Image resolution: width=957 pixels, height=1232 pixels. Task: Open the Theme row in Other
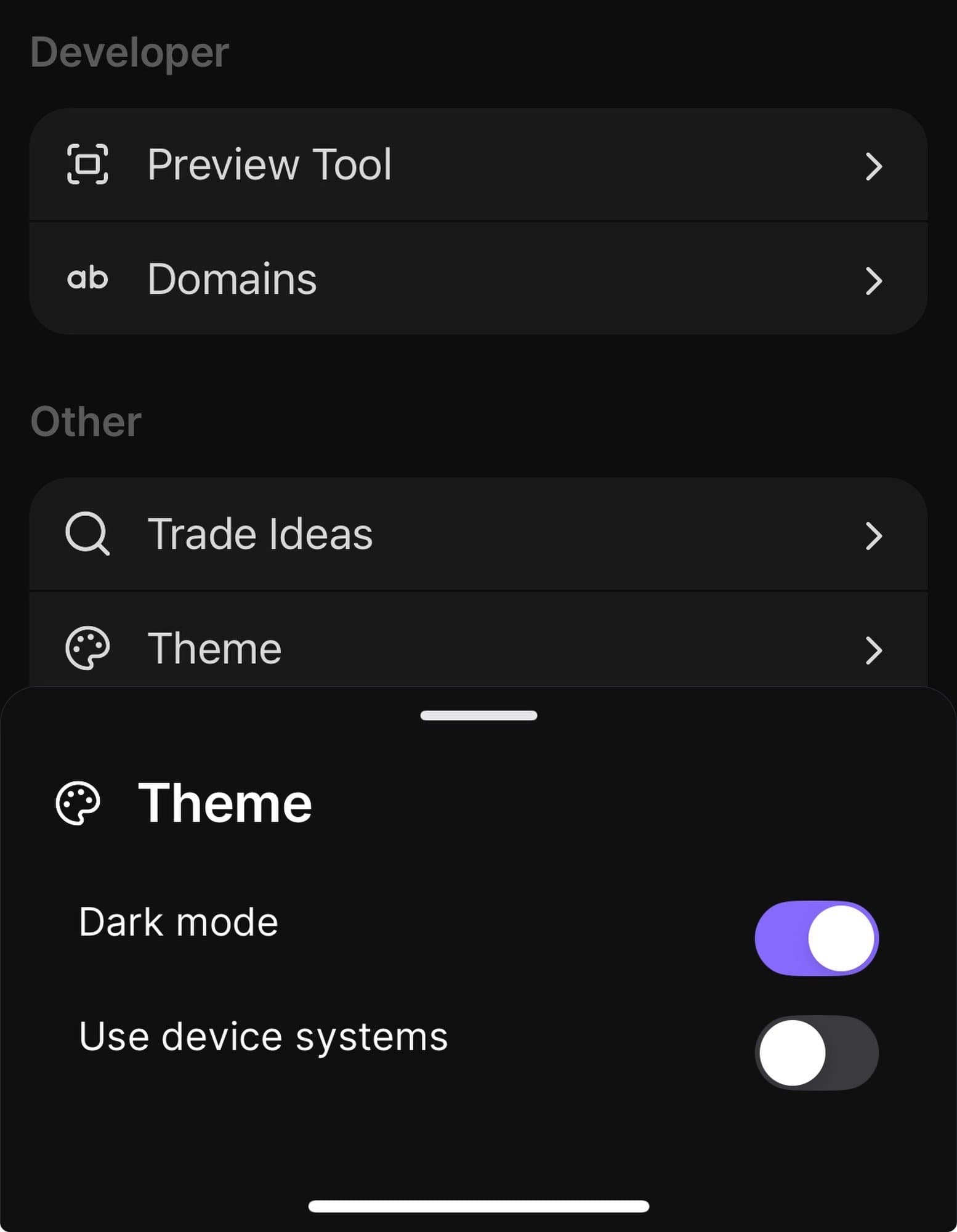(x=478, y=647)
